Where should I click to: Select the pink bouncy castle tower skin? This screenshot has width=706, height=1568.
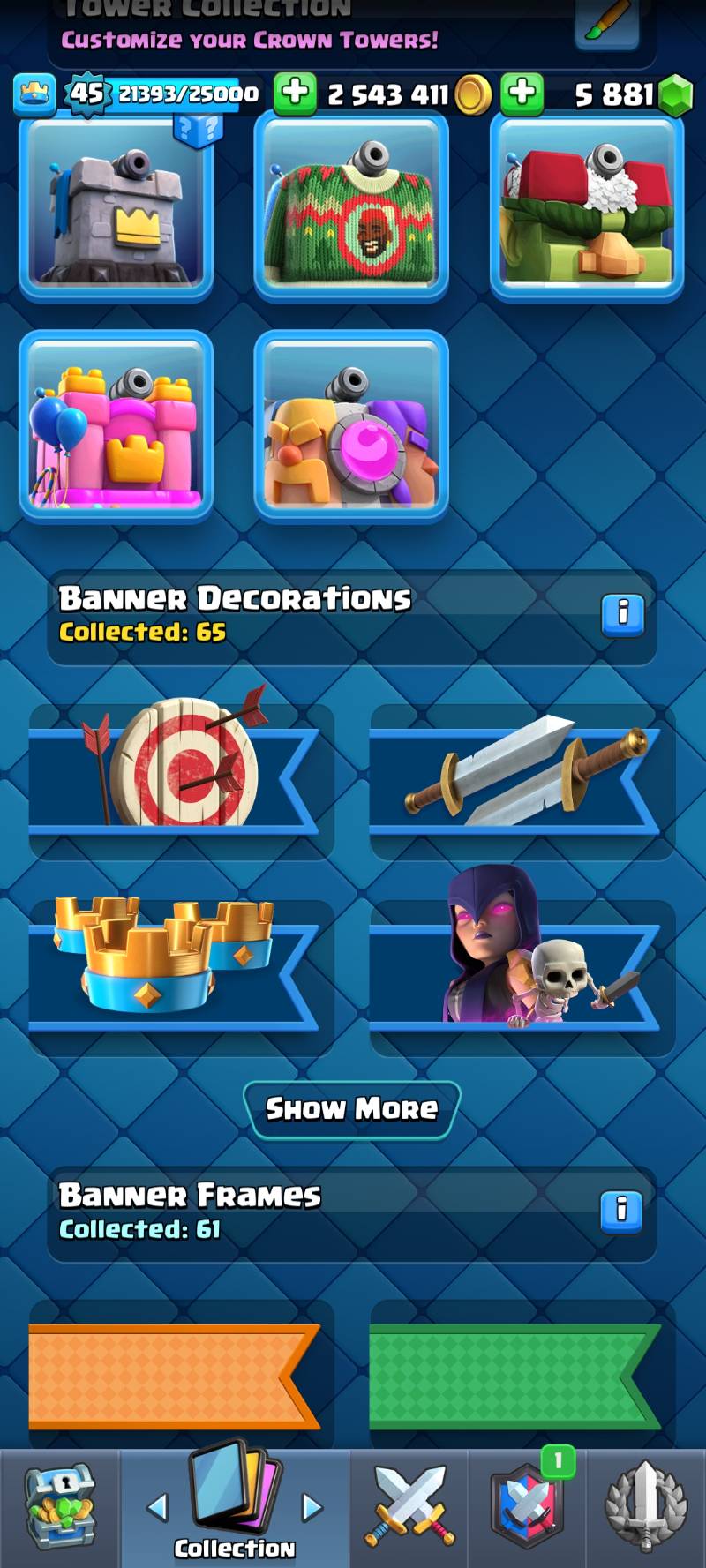coord(116,426)
